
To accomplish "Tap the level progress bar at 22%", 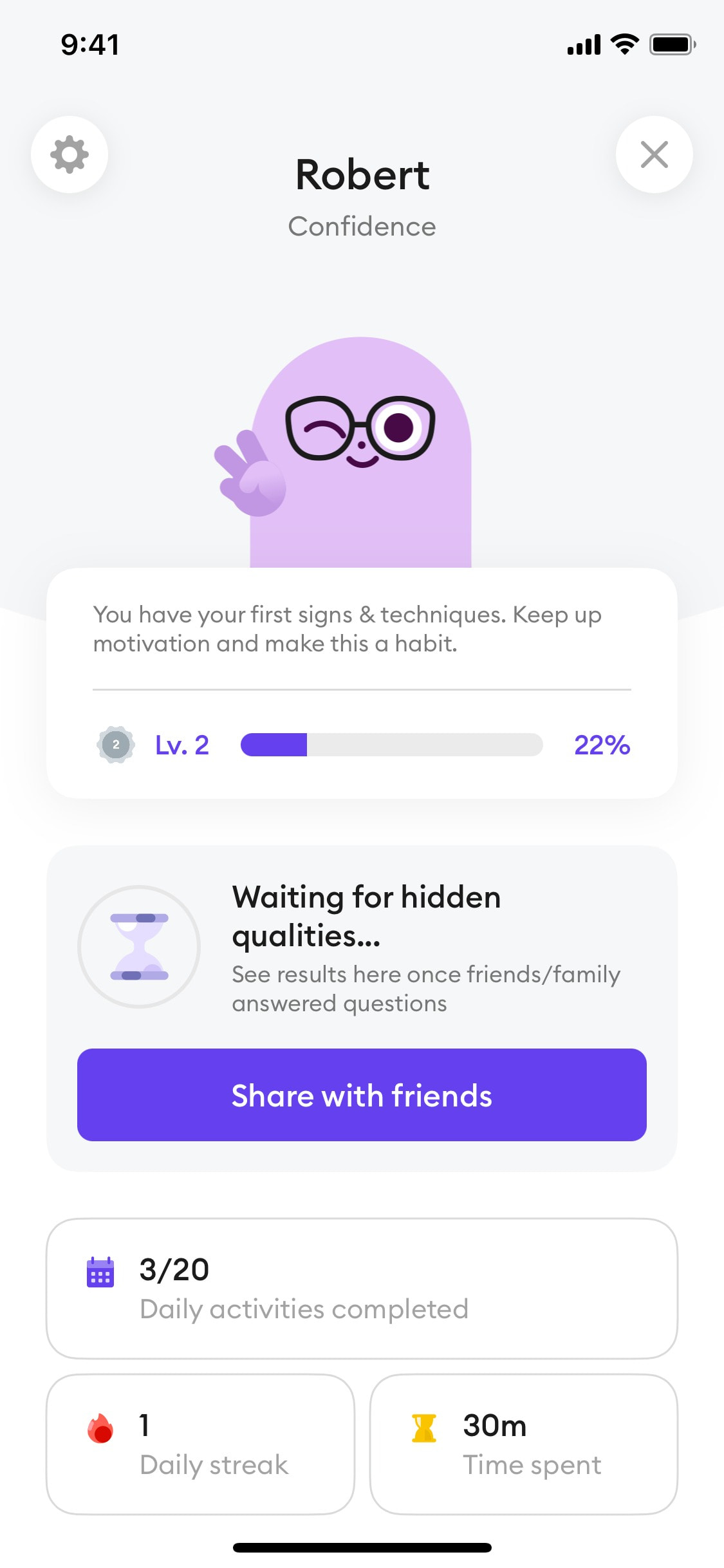I will tap(391, 745).
